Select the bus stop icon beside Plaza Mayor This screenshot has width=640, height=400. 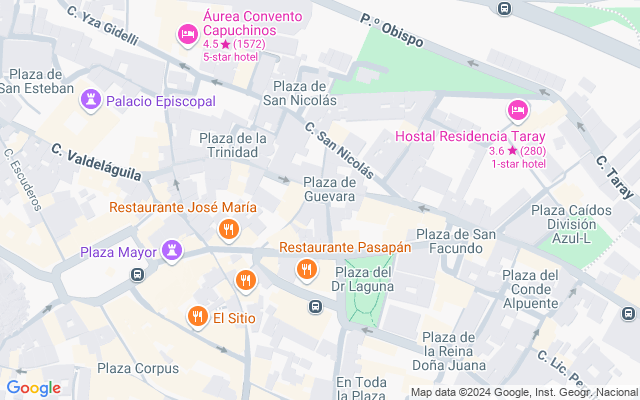138,274
